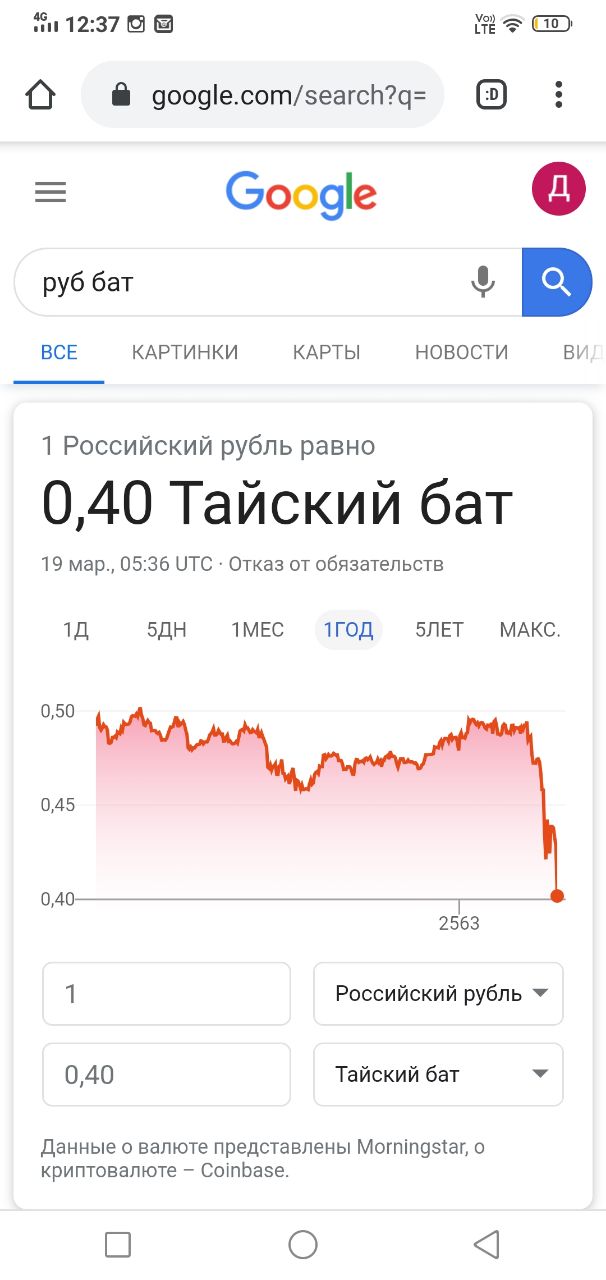Open the Google hamburger menu

(50, 192)
